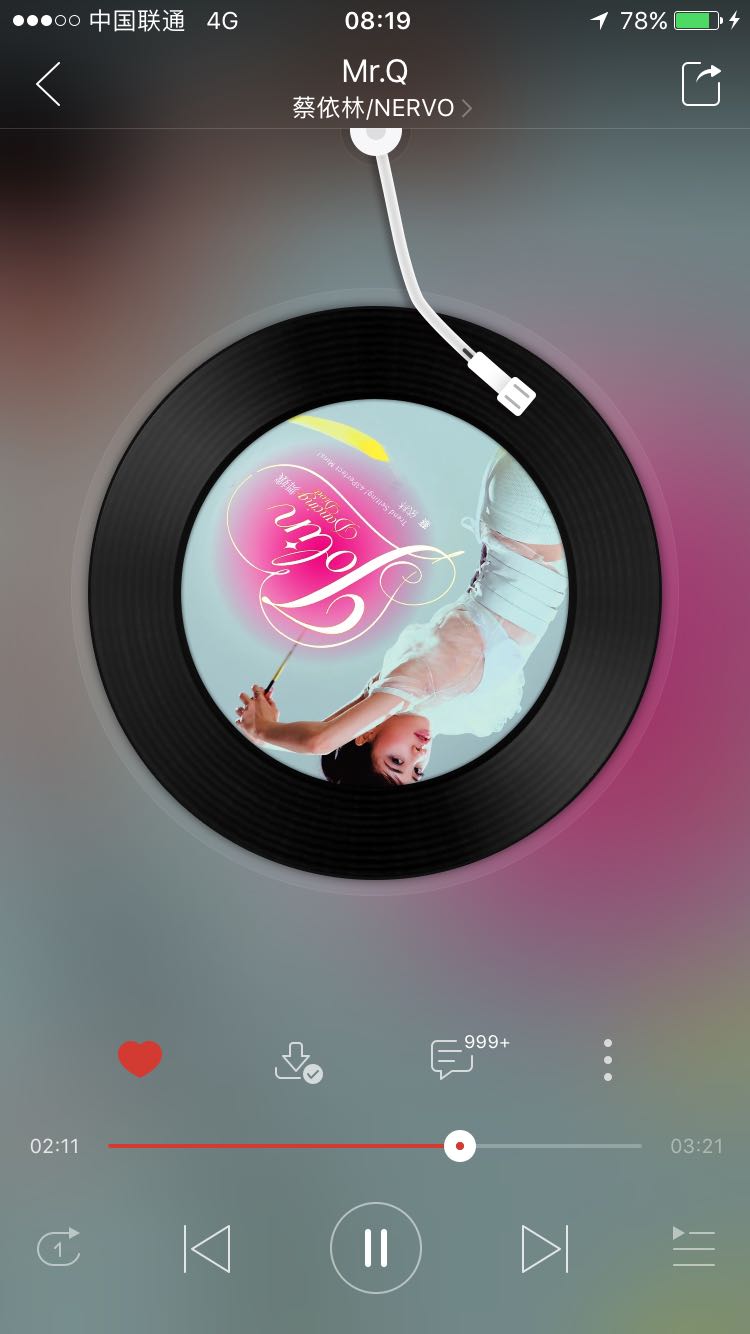Share the song Mr.Q

pyautogui.click(x=702, y=84)
